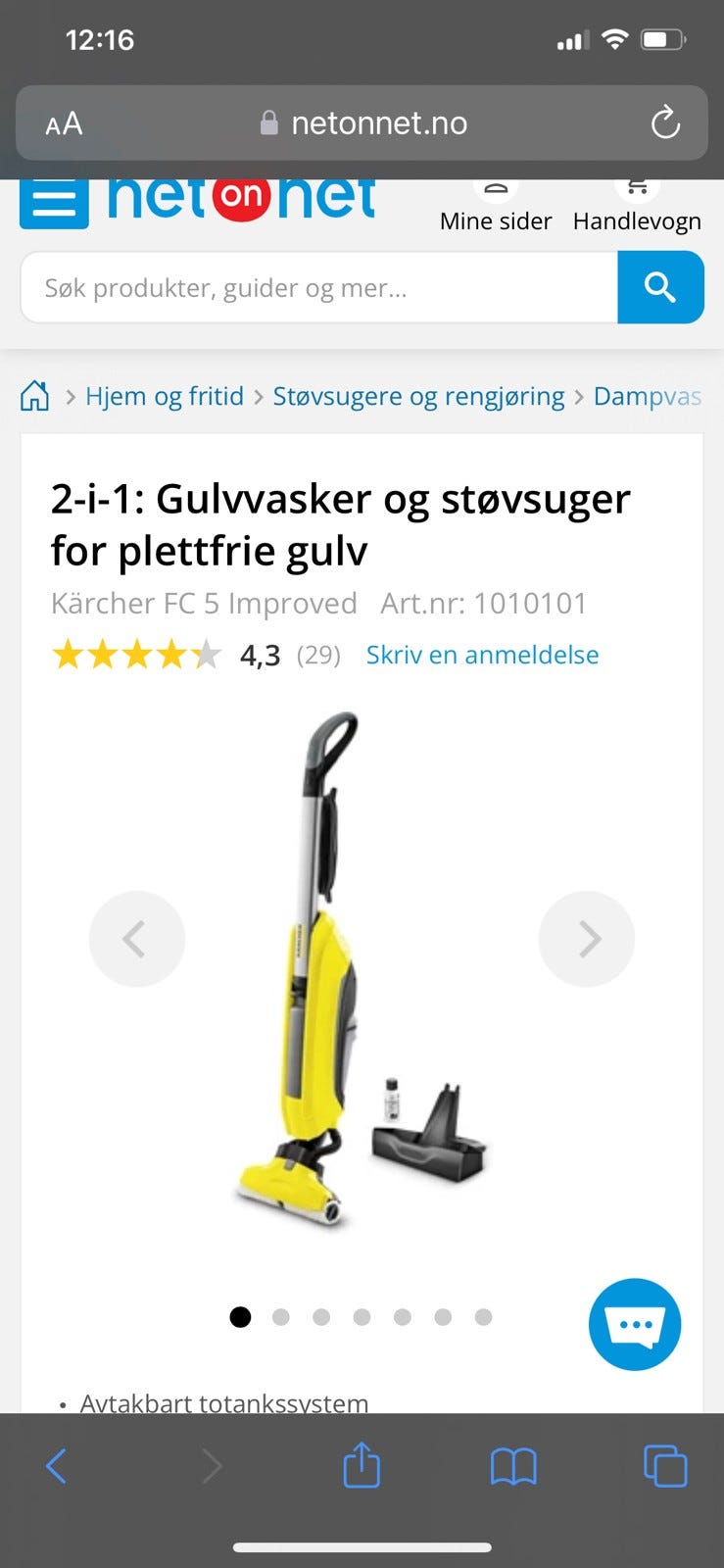The height and width of the screenshot is (1568, 724).
Task: Open the Safari share sheet
Action: [x=362, y=1465]
